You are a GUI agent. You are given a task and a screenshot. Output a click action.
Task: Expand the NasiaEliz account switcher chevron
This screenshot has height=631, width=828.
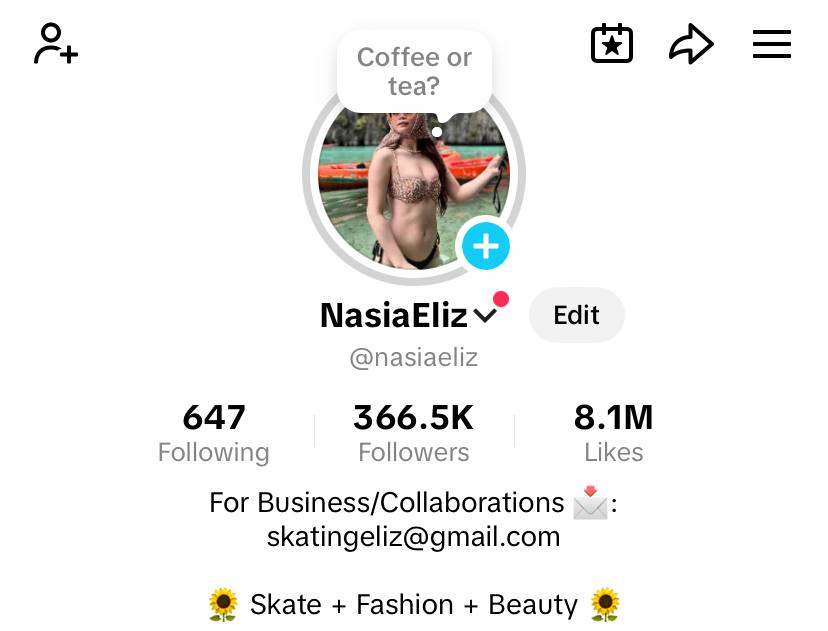[485, 316]
